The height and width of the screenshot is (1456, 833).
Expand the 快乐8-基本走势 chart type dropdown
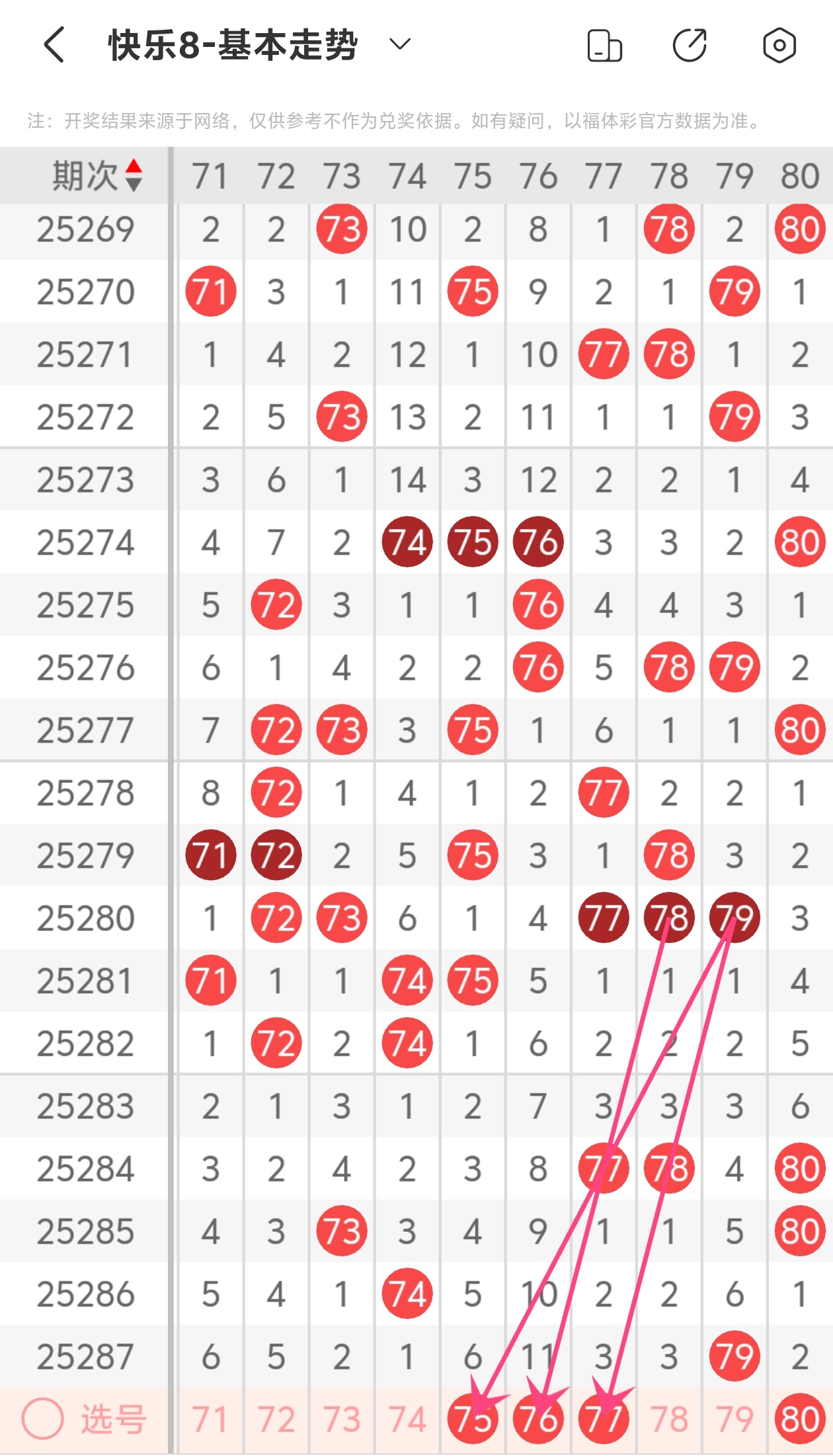[400, 45]
